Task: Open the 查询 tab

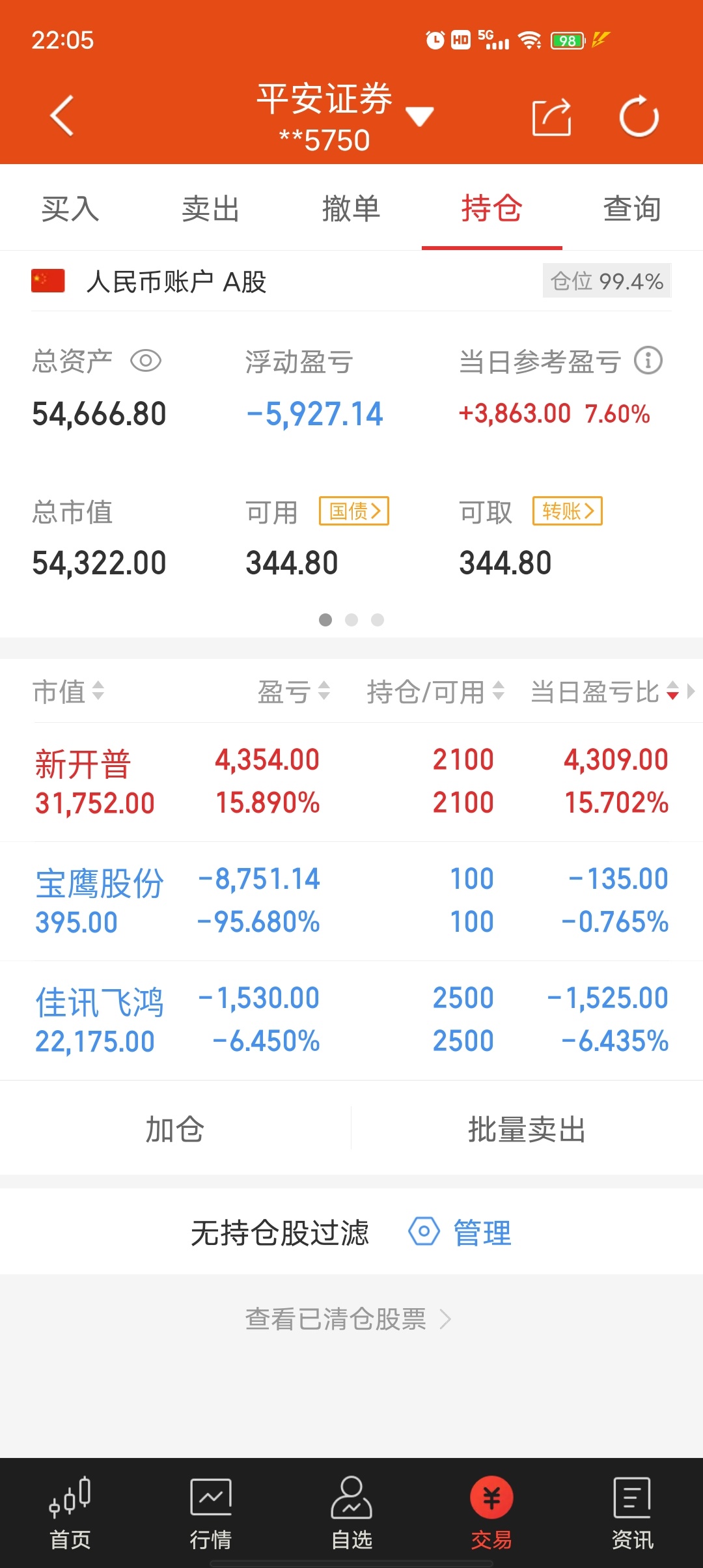Action: tap(632, 209)
